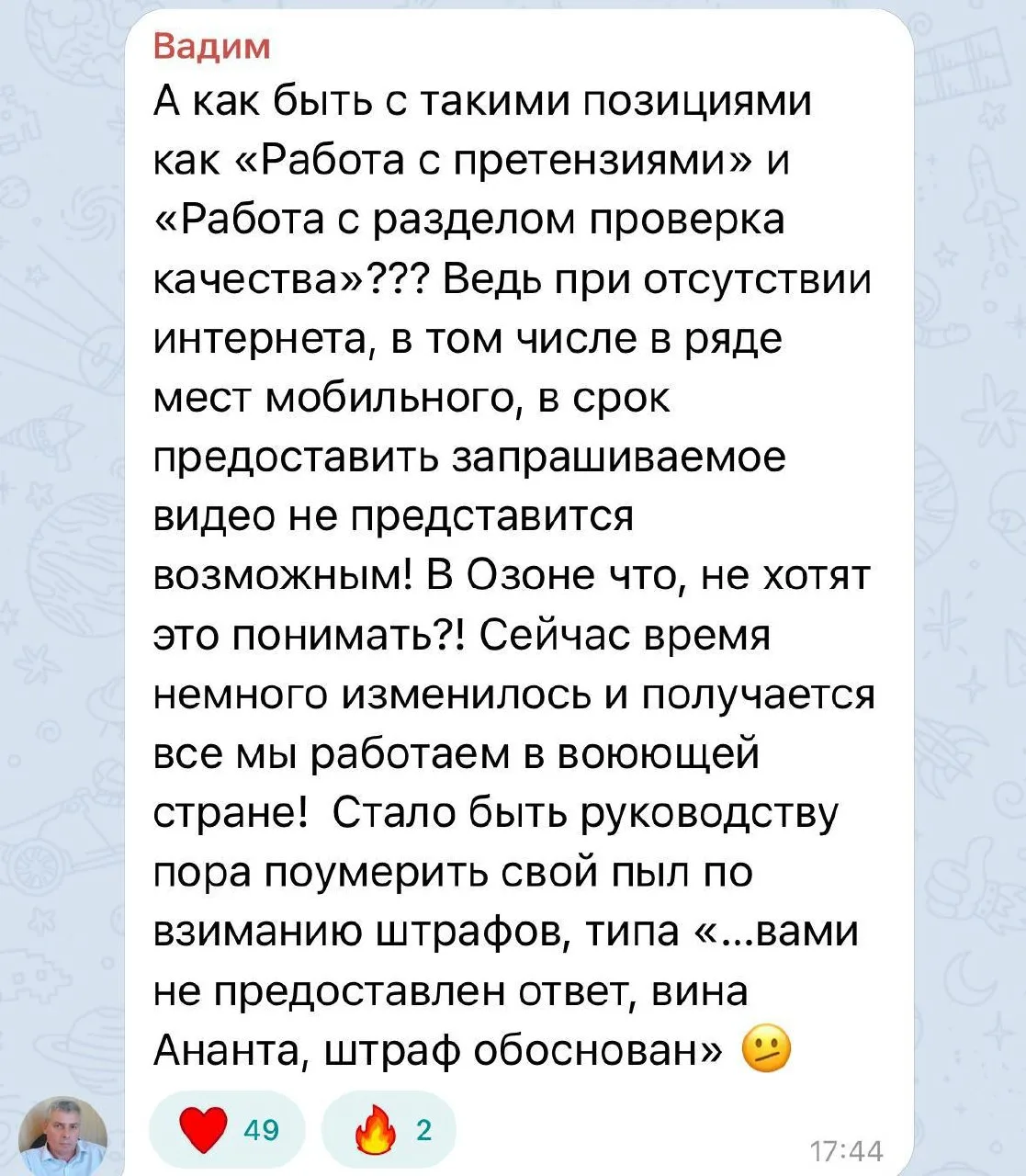Image resolution: width=1026 pixels, height=1176 pixels.
Task: Add a fire reaction to Vadim's message
Action: pyautogui.click(x=389, y=1129)
